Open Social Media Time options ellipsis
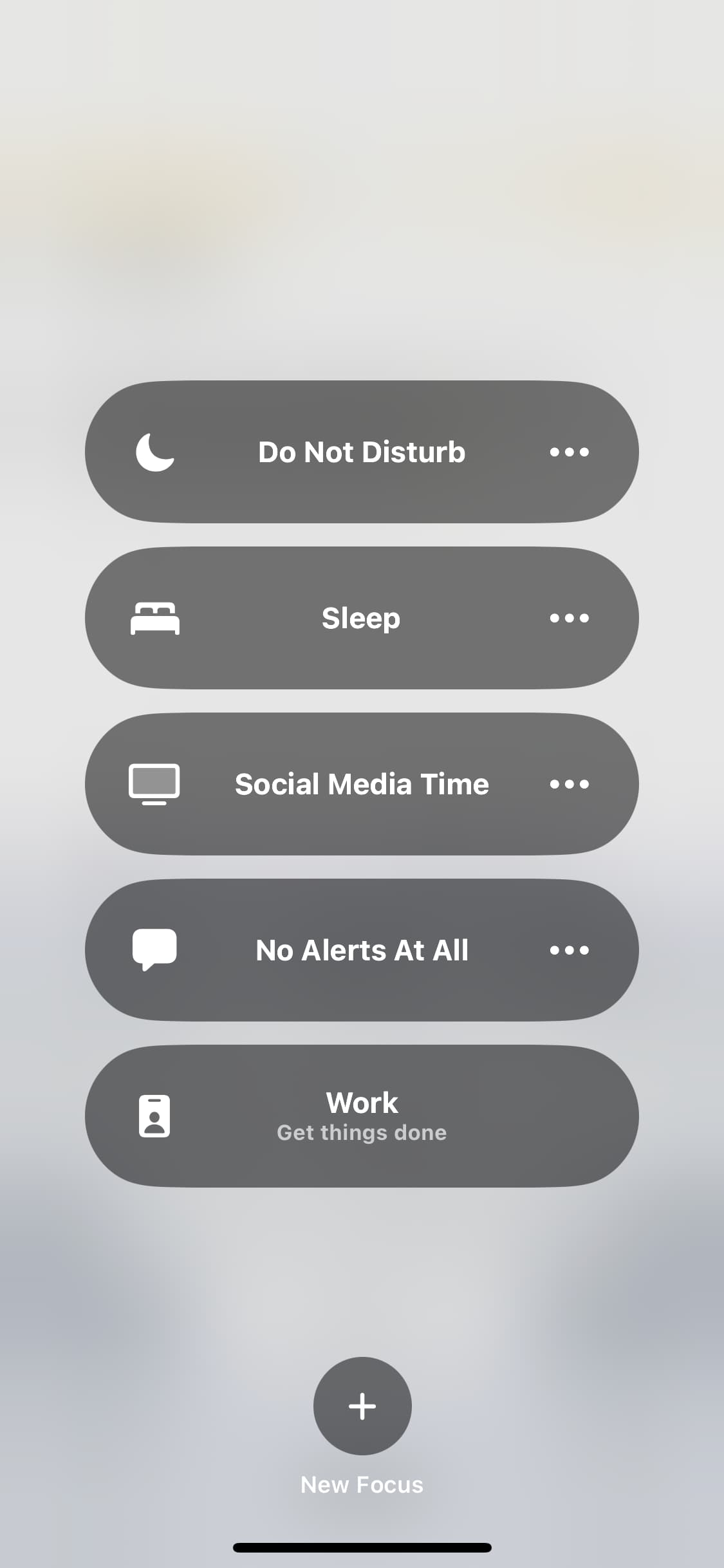 coord(570,784)
